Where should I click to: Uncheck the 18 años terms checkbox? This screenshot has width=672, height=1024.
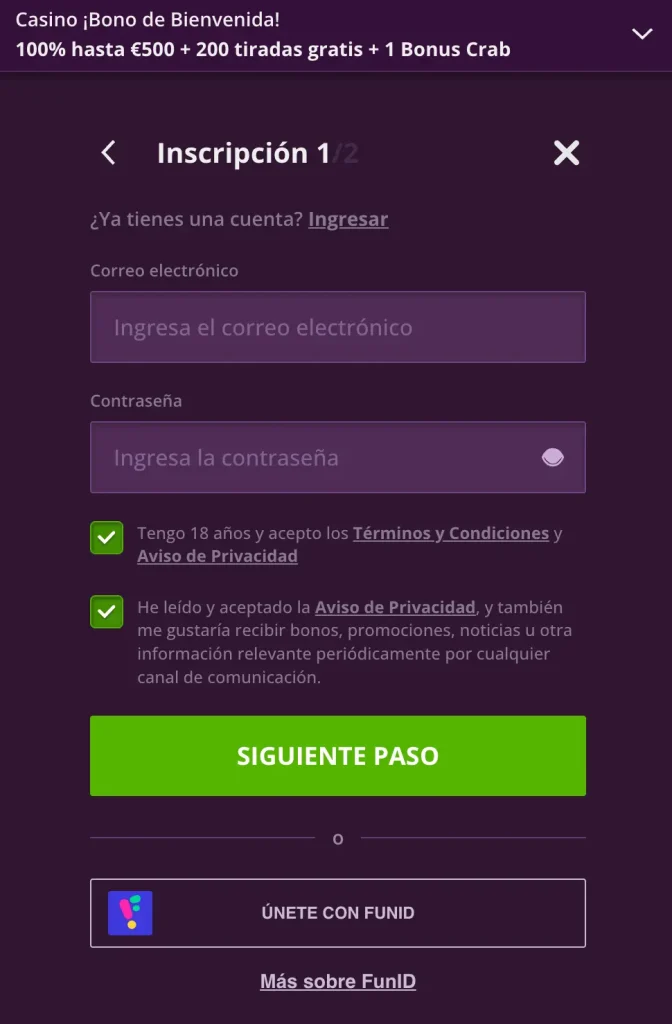pyautogui.click(x=107, y=538)
